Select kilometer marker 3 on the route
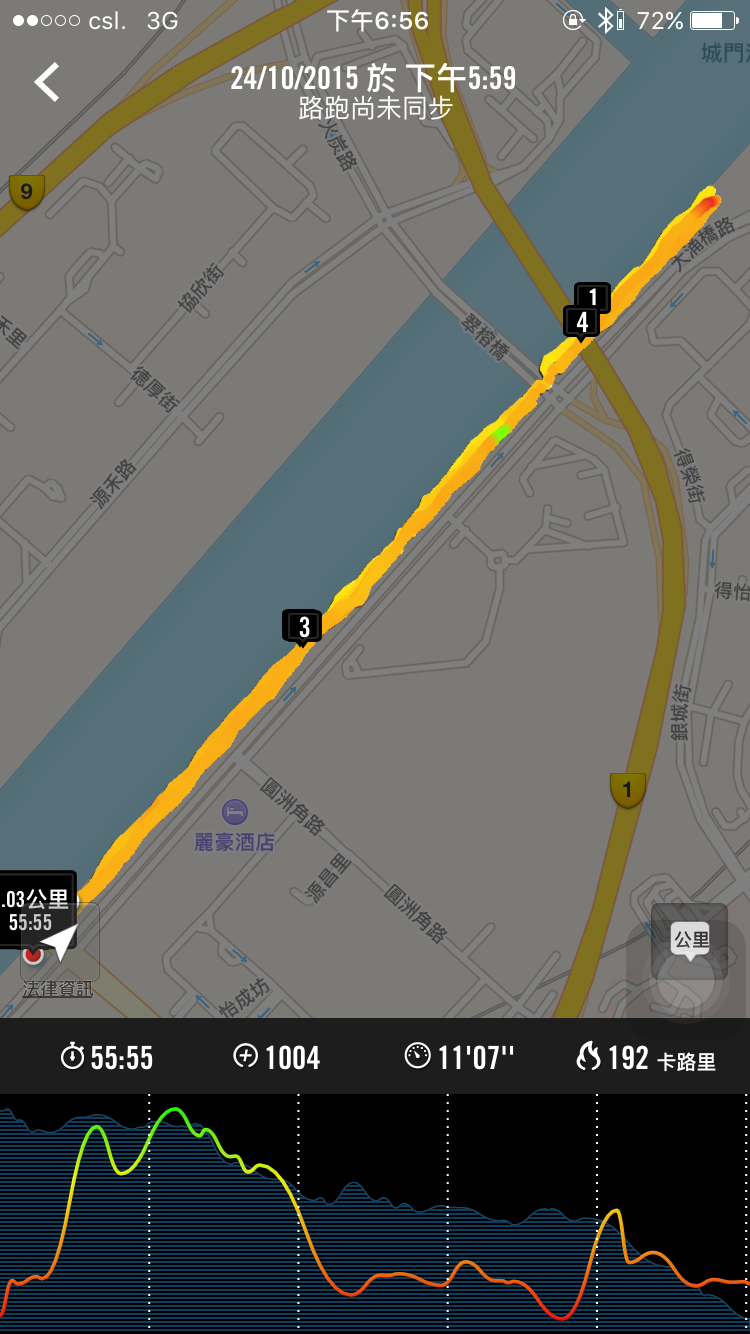The width and height of the screenshot is (750, 1334). tap(304, 627)
